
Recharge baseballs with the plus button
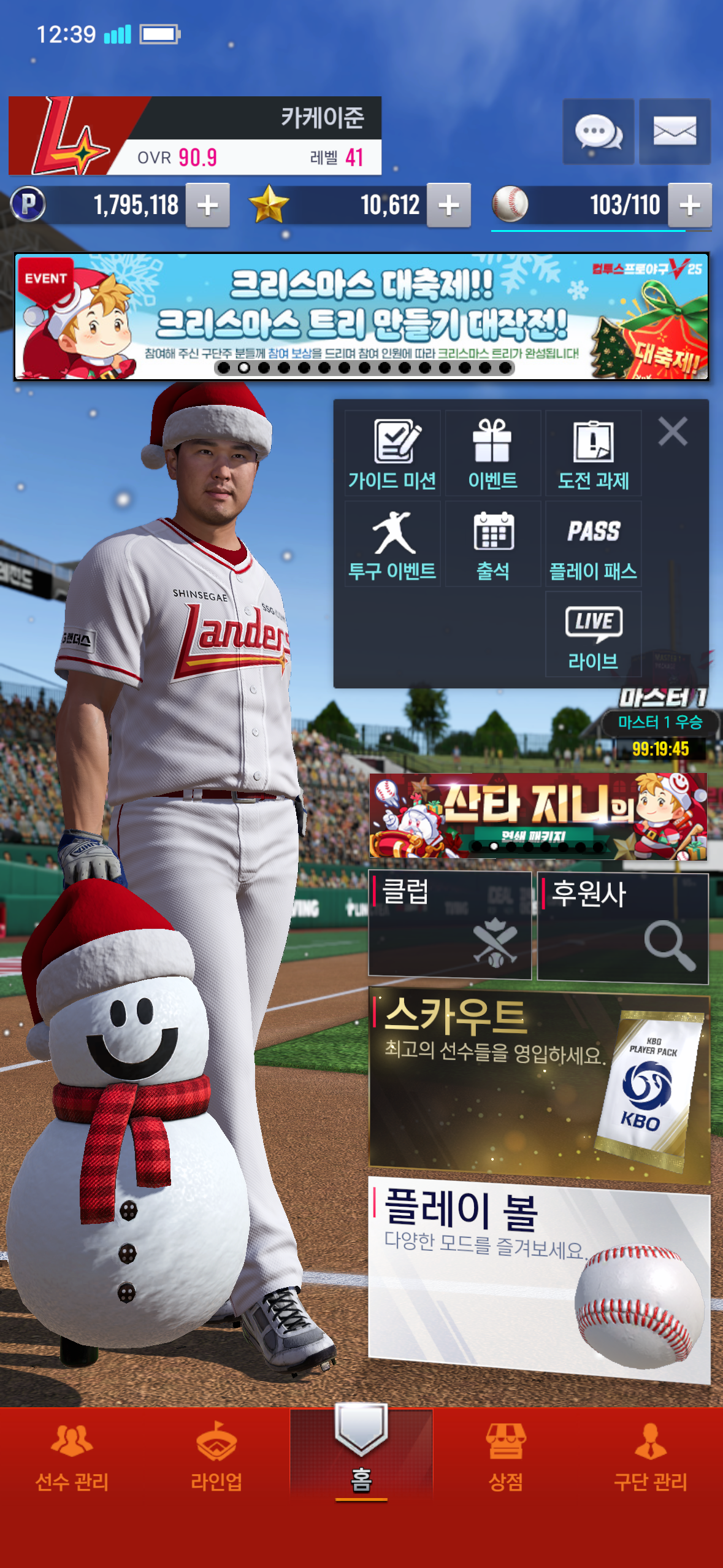(690, 205)
